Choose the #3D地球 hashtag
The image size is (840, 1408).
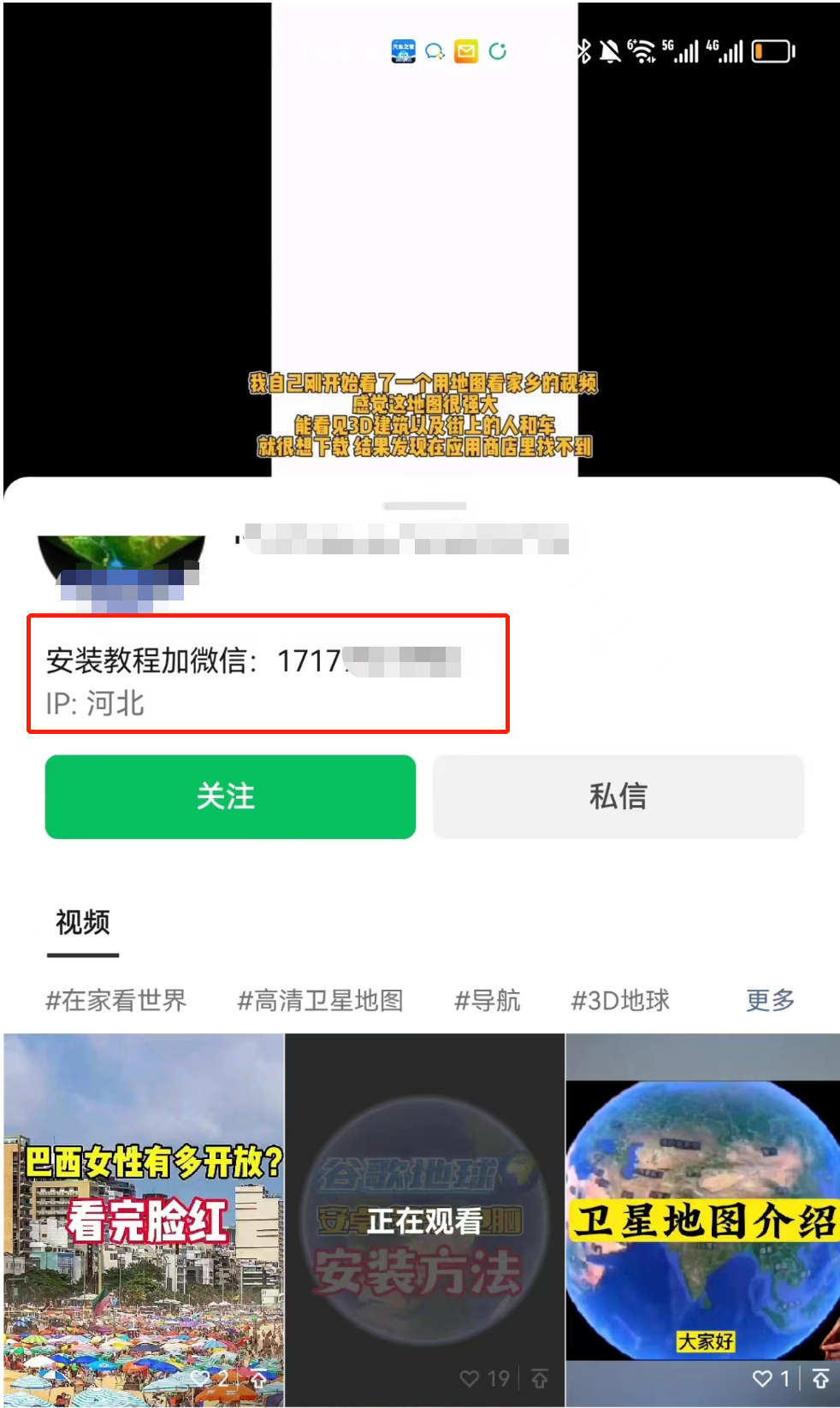click(x=620, y=1000)
